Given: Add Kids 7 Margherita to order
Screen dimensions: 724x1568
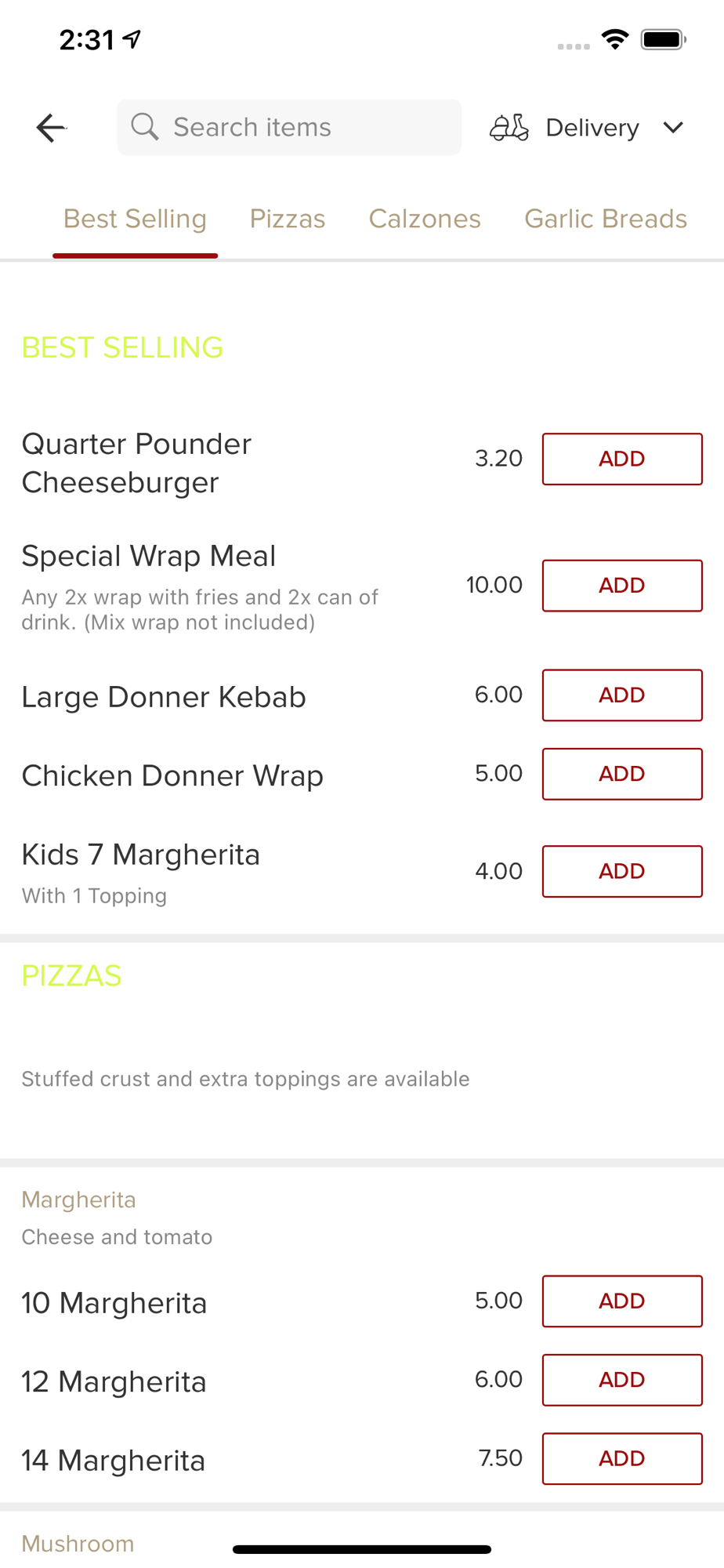Looking at the screenshot, I should (622, 871).
